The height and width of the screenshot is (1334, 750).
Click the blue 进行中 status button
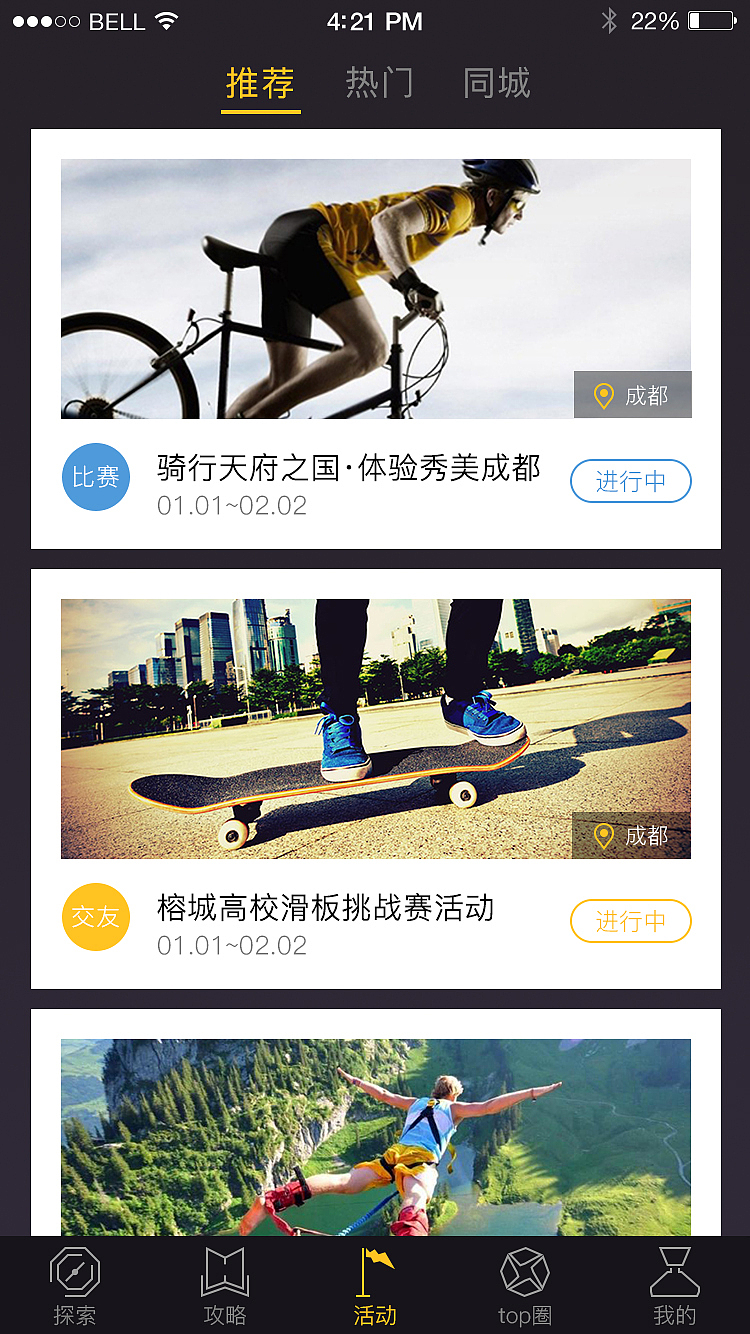[x=631, y=481]
